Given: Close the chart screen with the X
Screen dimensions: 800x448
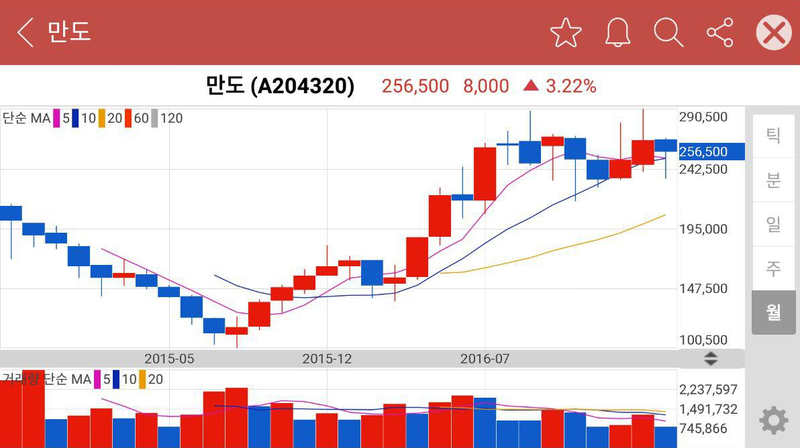Looking at the screenshot, I should click(773, 33).
